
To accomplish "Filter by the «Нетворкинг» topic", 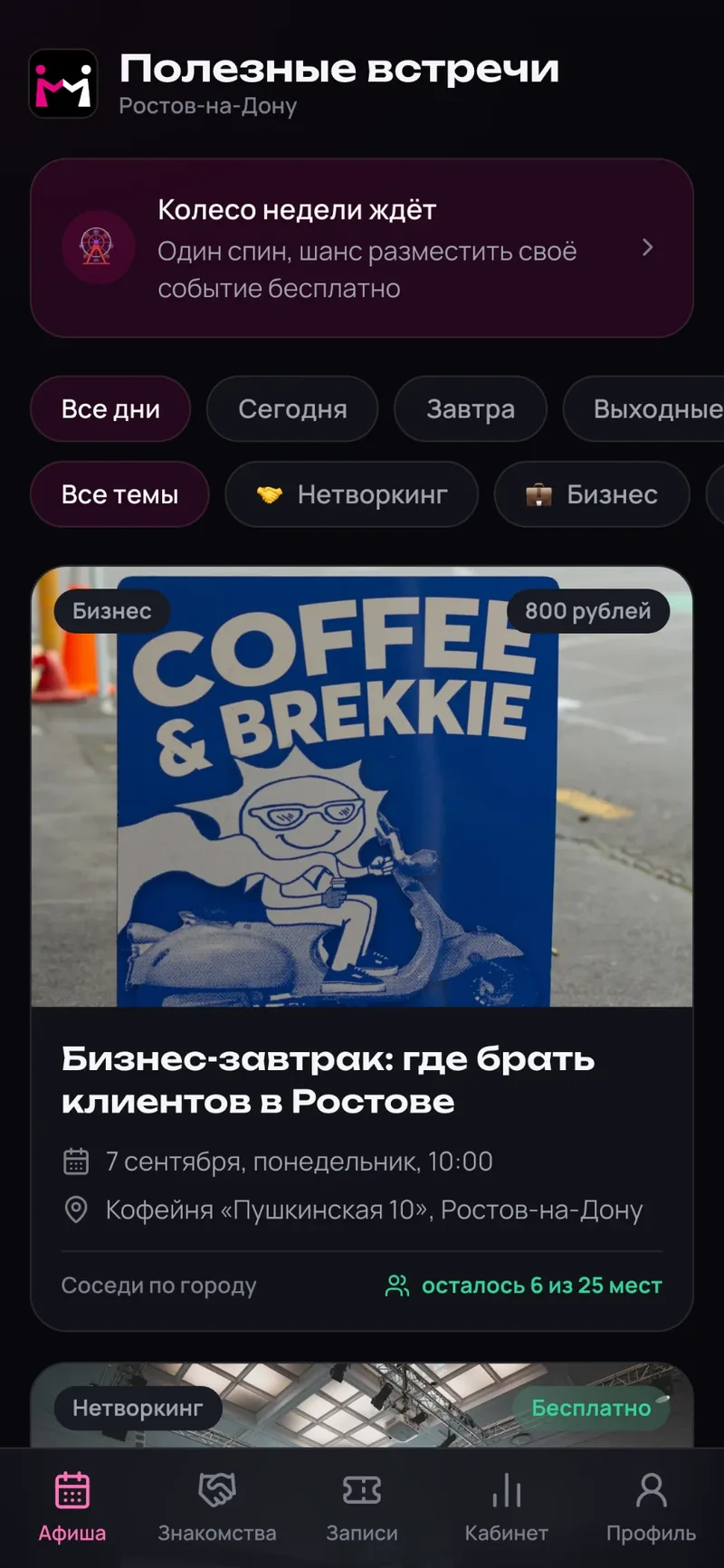I will (x=352, y=494).
